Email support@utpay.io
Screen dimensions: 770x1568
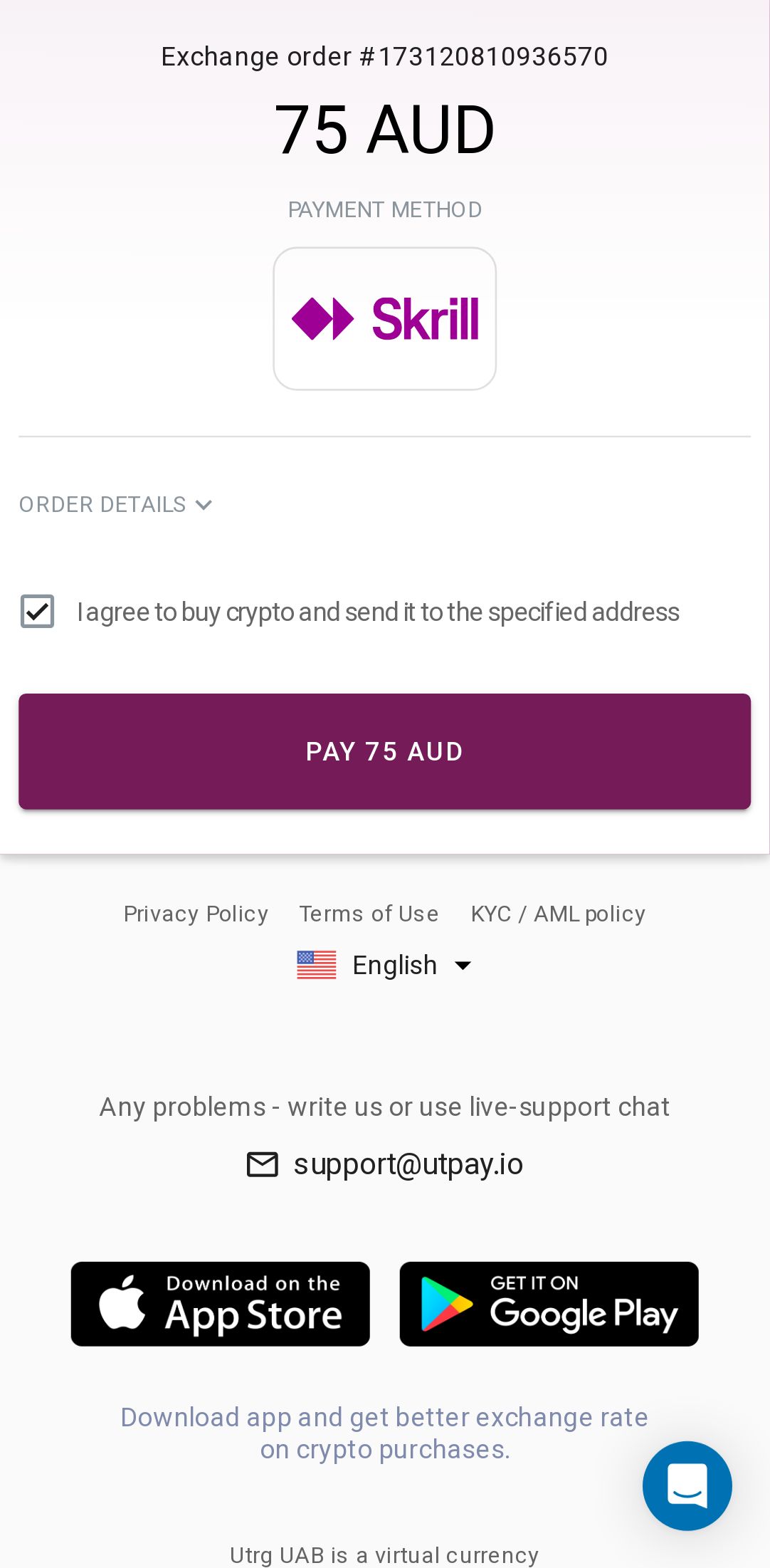tap(407, 1164)
